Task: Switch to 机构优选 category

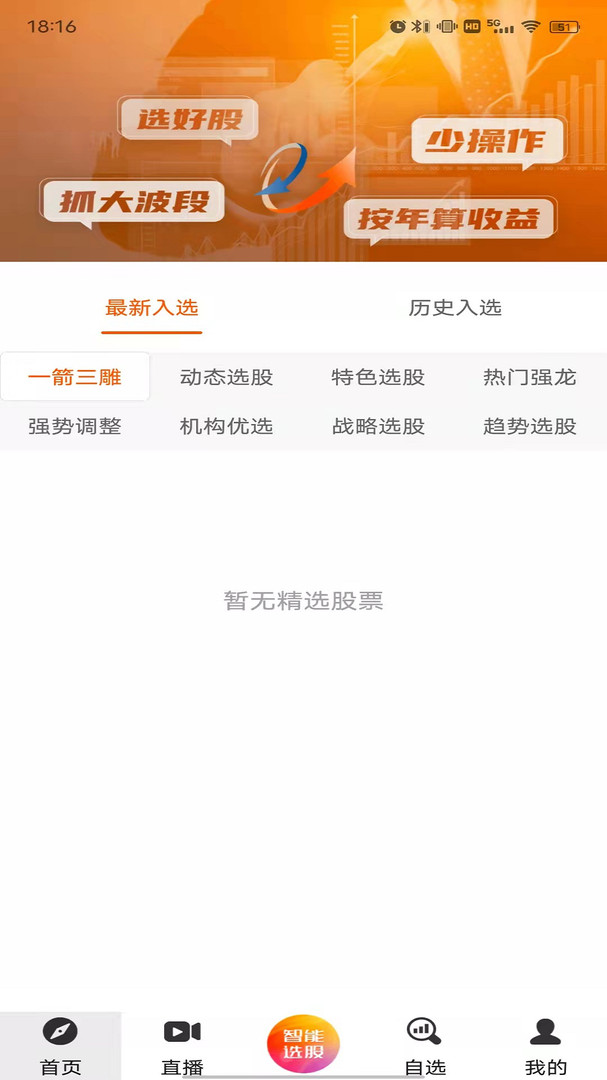Action: tap(226, 426)
